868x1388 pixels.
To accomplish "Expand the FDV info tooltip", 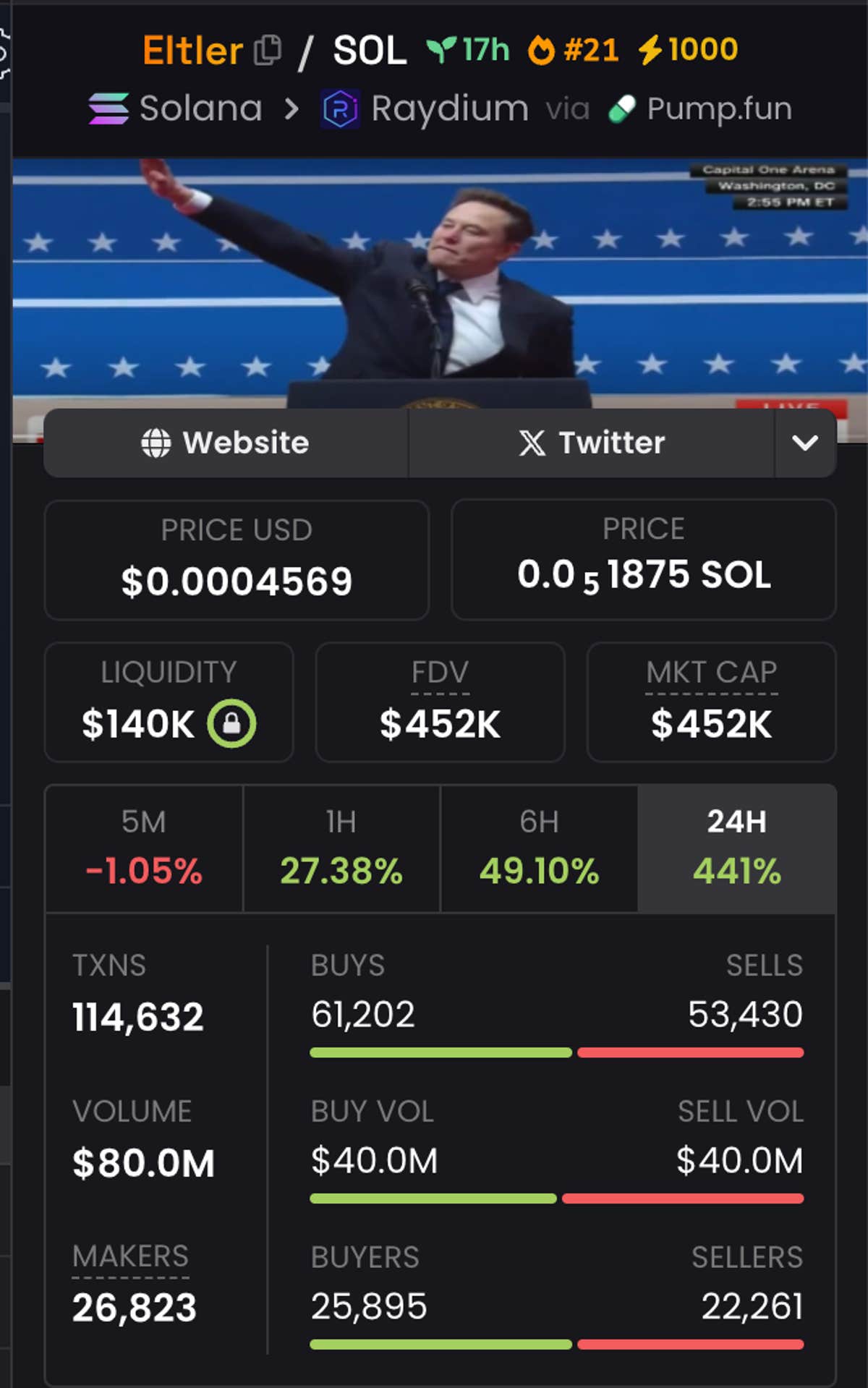I will tap(440, 673).
